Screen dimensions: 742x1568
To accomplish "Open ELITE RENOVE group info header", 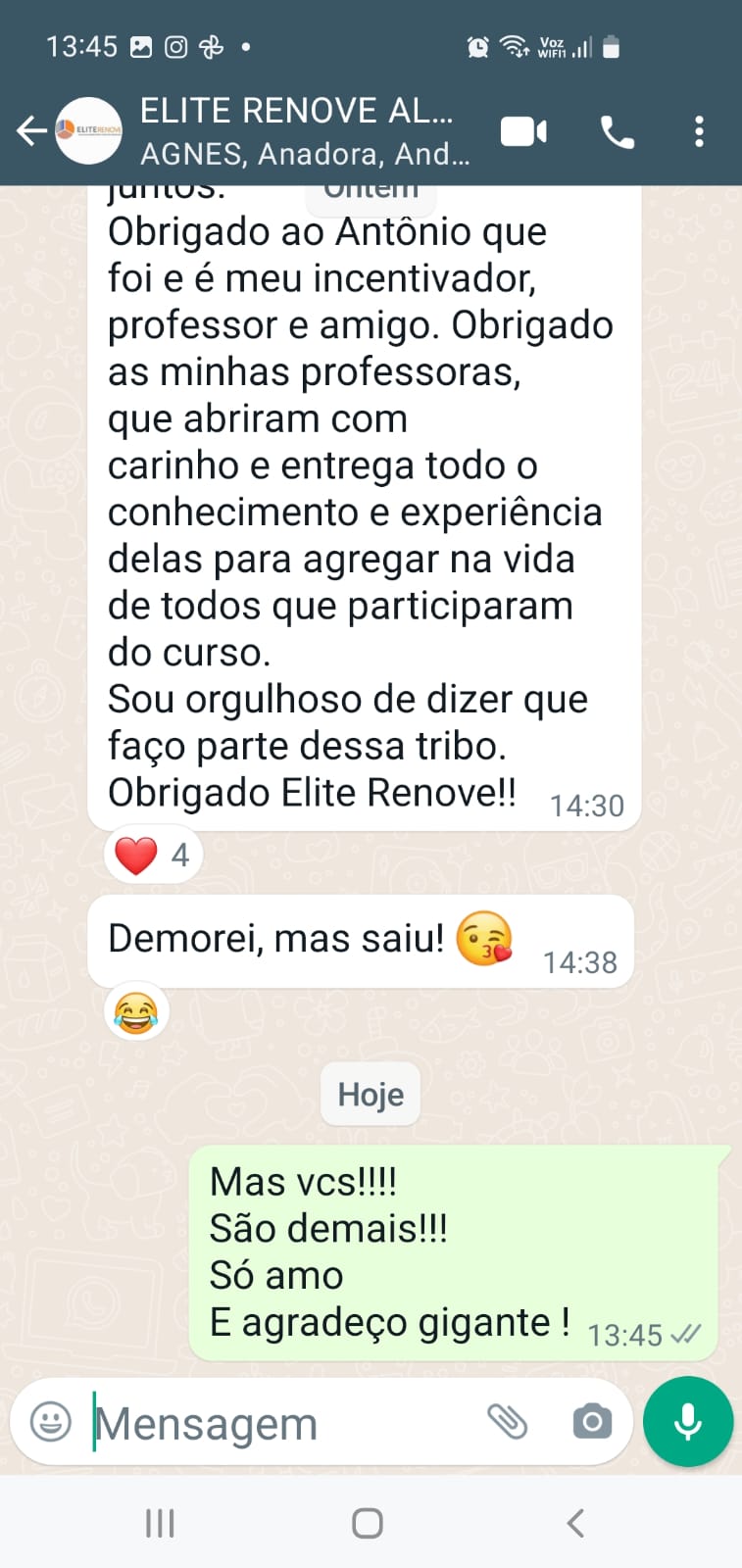I will (x=304, y=130).
